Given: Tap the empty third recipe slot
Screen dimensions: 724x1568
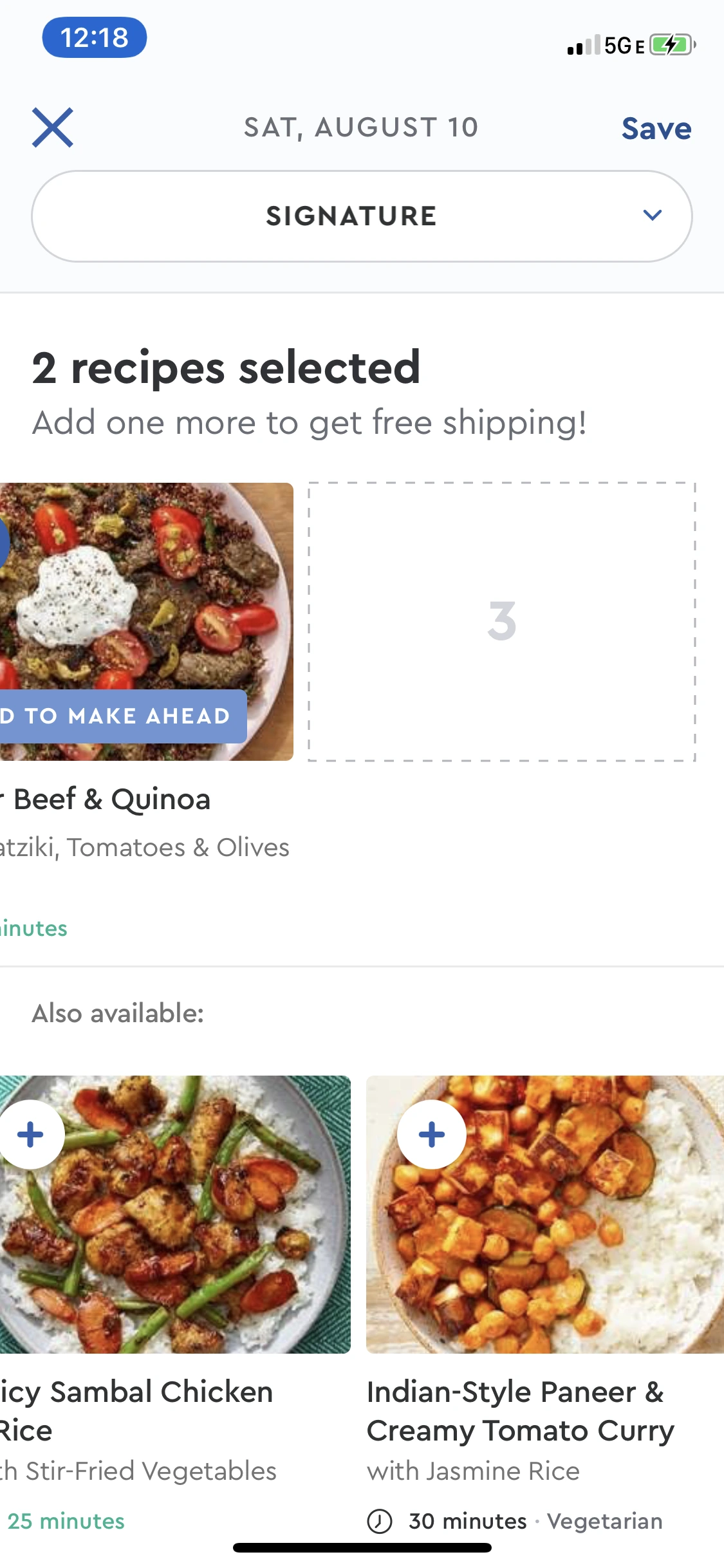Looking at the screenshot, I should click(x=501, y=622).
